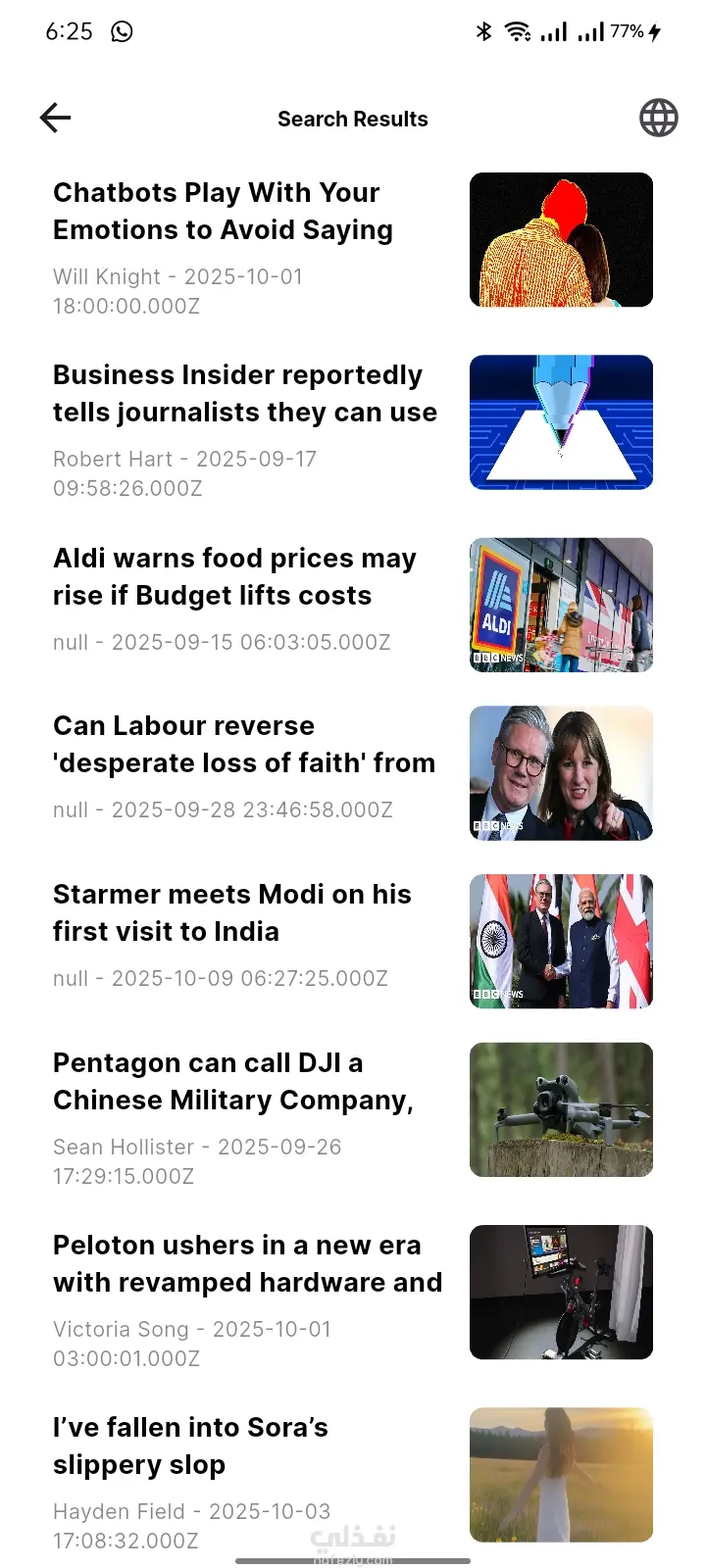Go back using the arrow icon

click(x=55, y=119)
